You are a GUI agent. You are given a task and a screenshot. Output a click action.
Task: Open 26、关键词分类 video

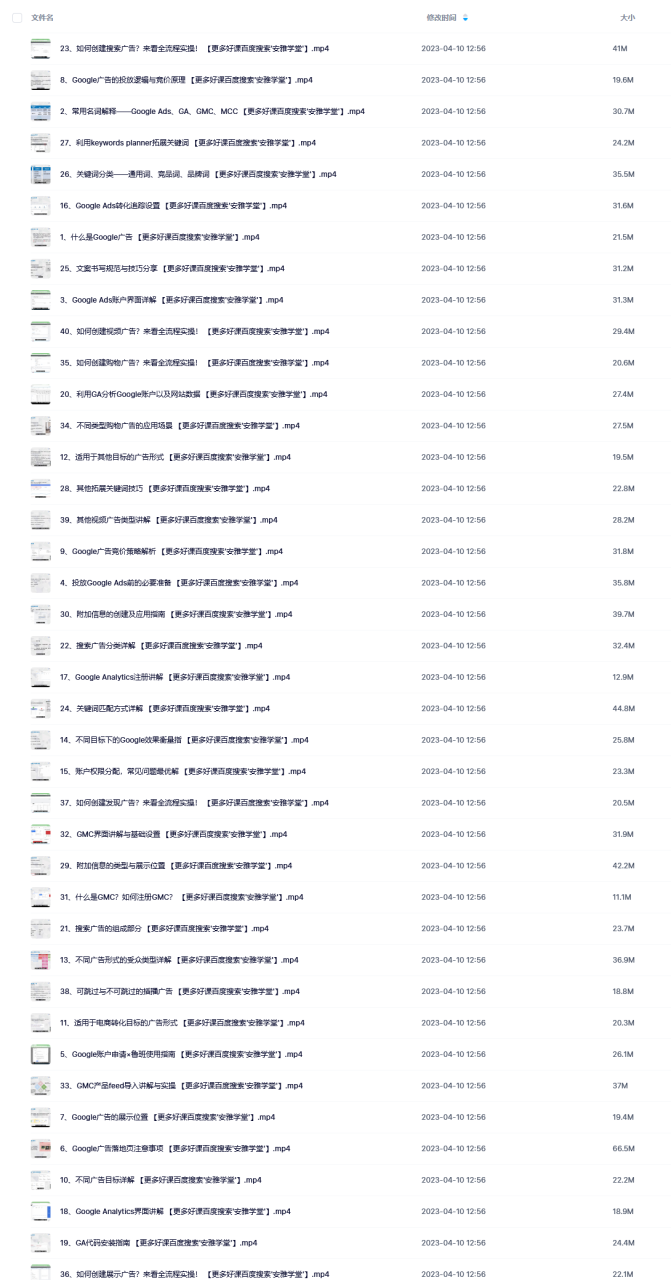point(198,174)
